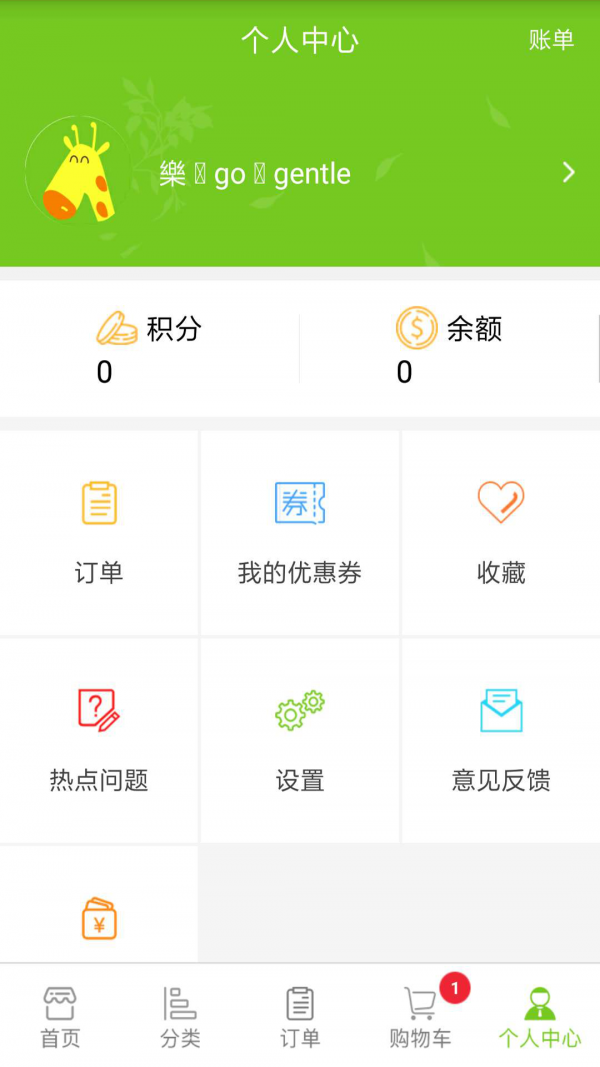View my 积分 points
Image resolution: width=600 pixels, height=1067 pixels.
(150, 347)
